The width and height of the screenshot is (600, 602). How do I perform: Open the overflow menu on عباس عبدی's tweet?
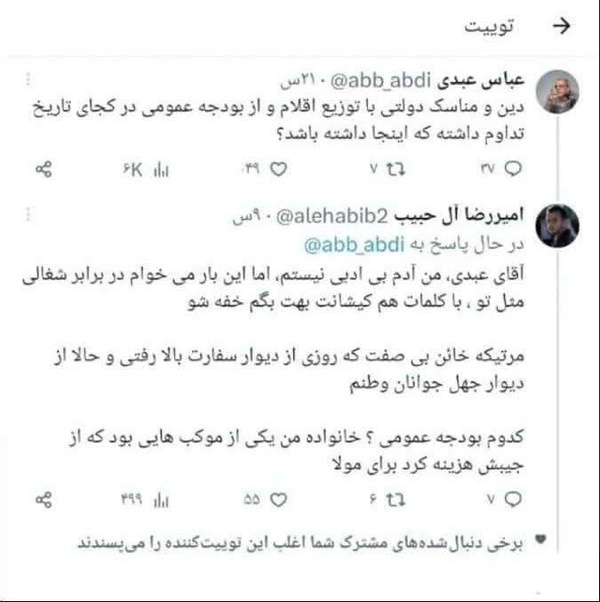(x=28, y=79)
